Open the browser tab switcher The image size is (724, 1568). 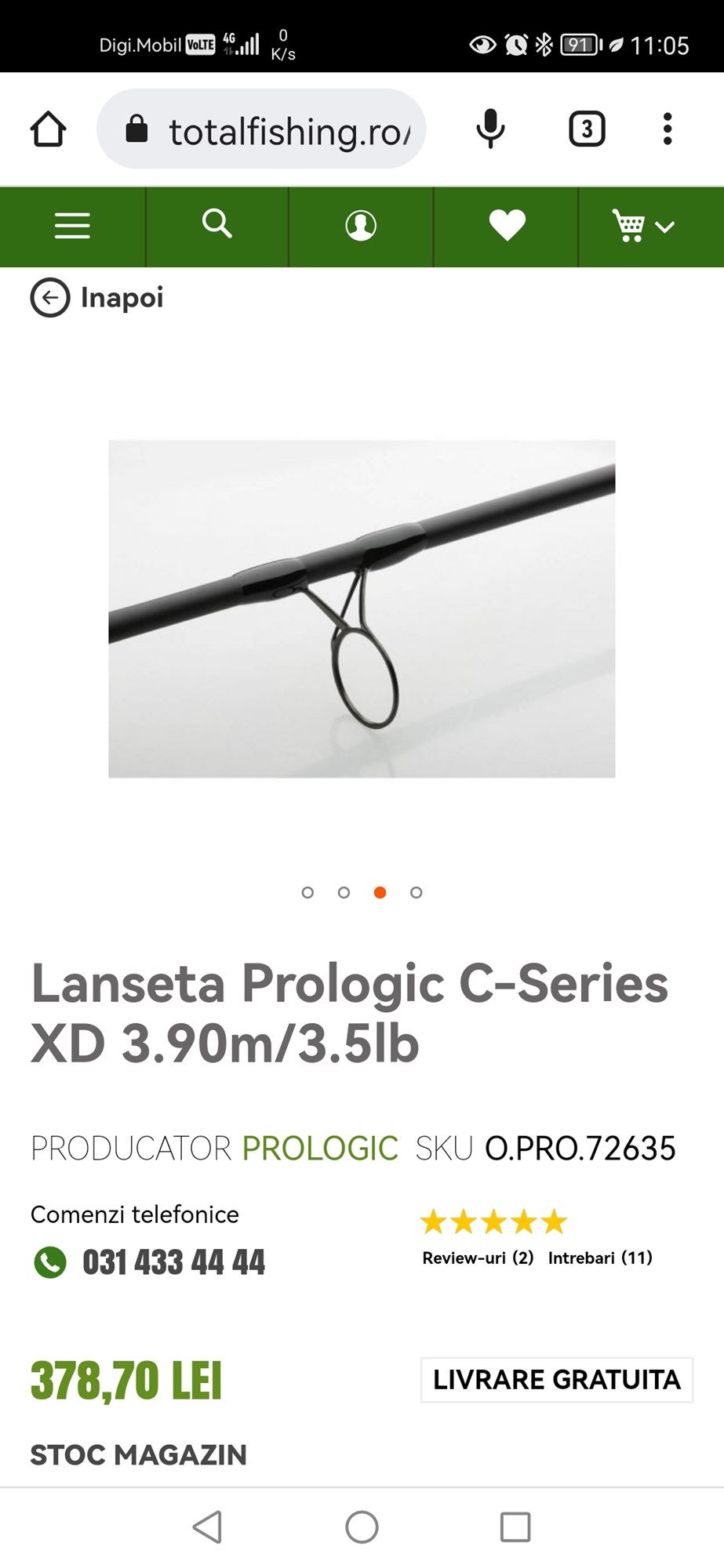pyautogui.click(x=587, y=129)
